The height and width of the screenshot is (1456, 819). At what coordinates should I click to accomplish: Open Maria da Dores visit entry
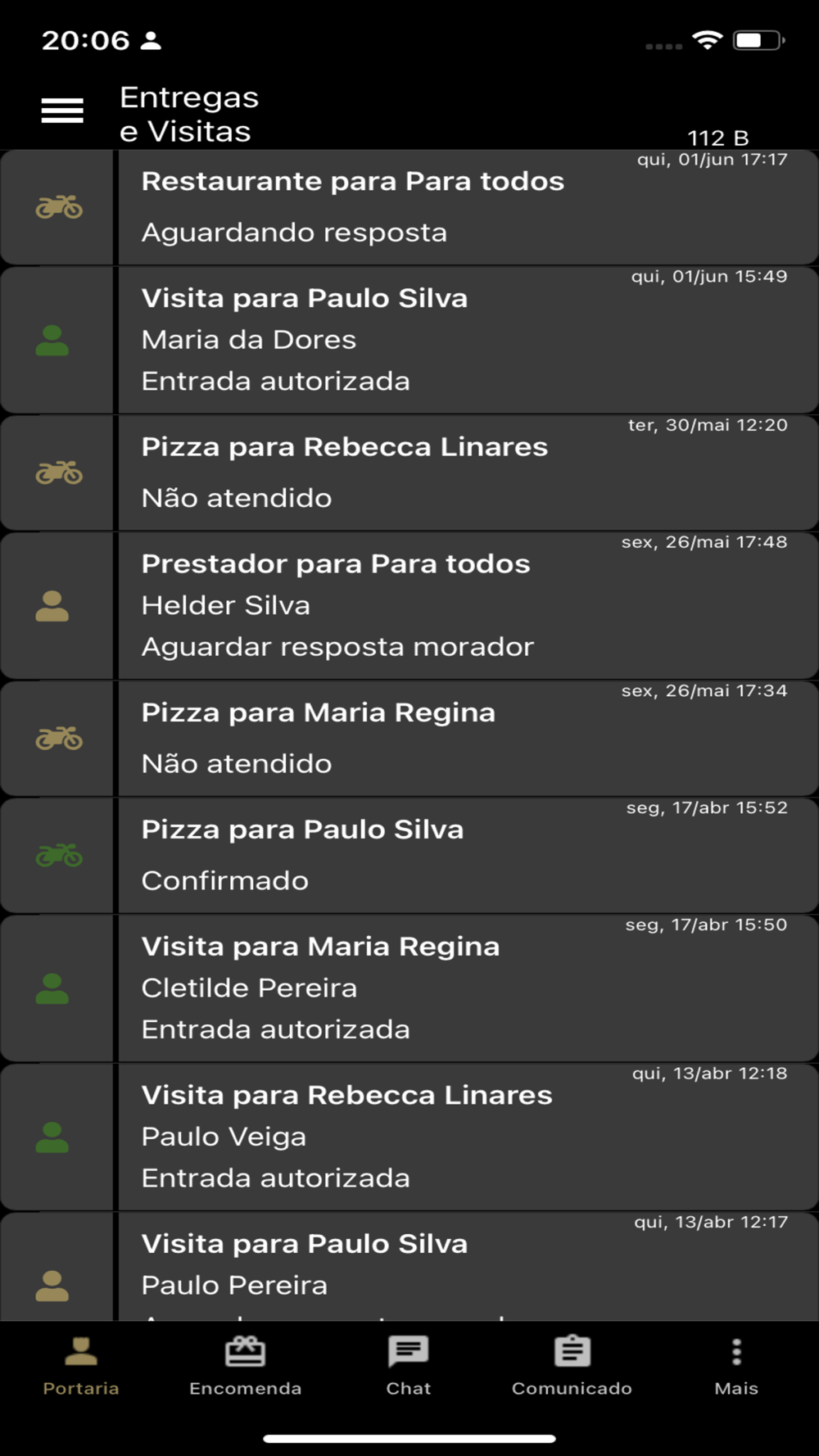point(409,340)
